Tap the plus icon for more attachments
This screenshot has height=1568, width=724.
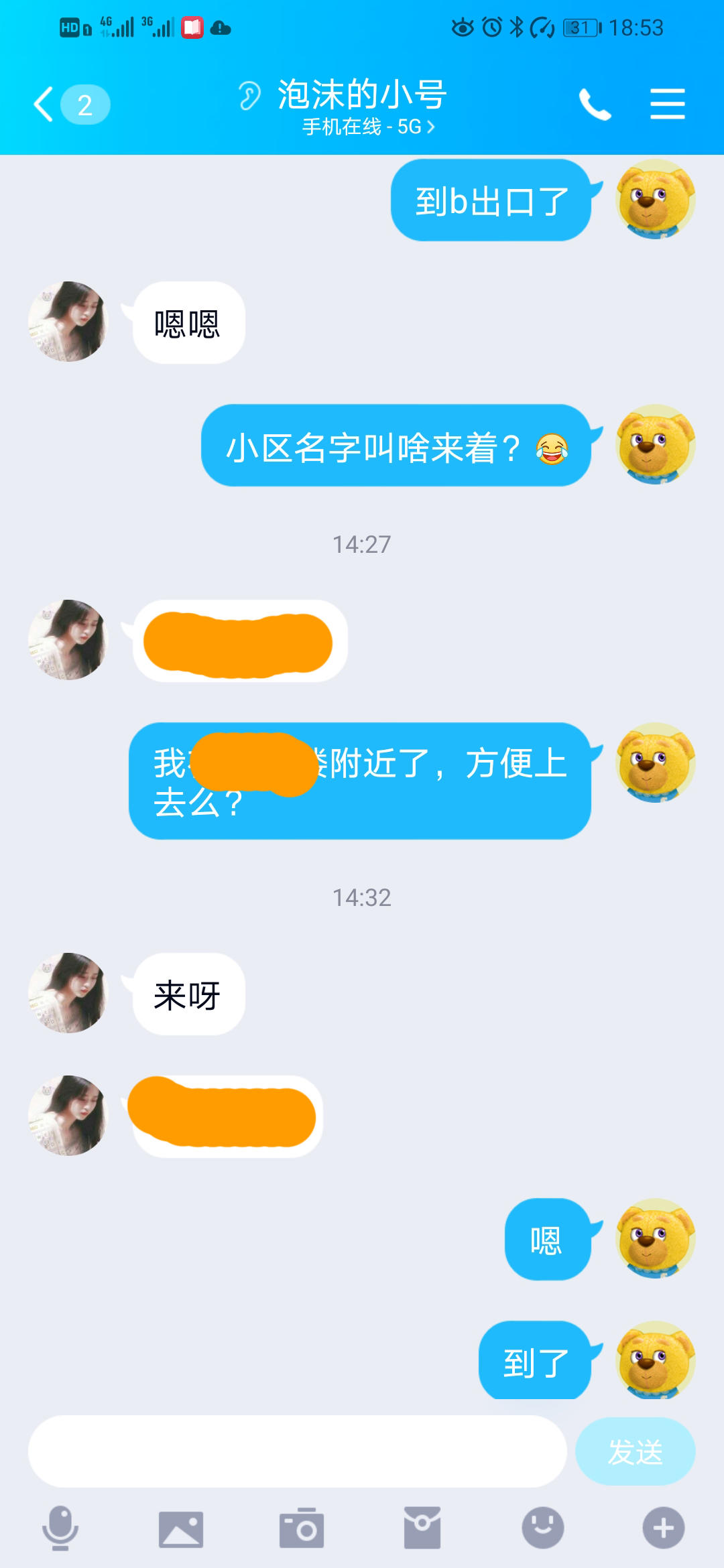pos(662,1530)
